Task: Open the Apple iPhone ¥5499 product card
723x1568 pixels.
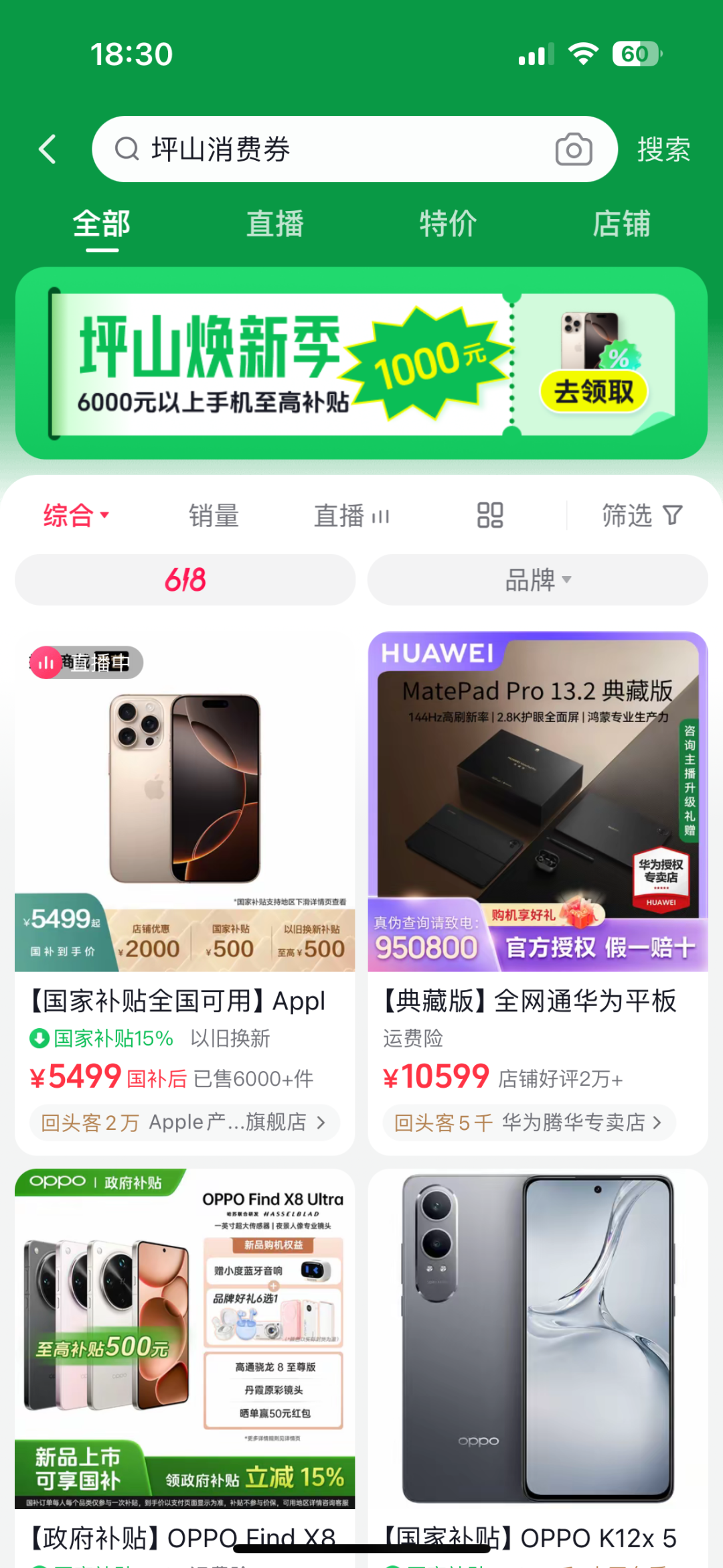Action: tap(185, 804)
